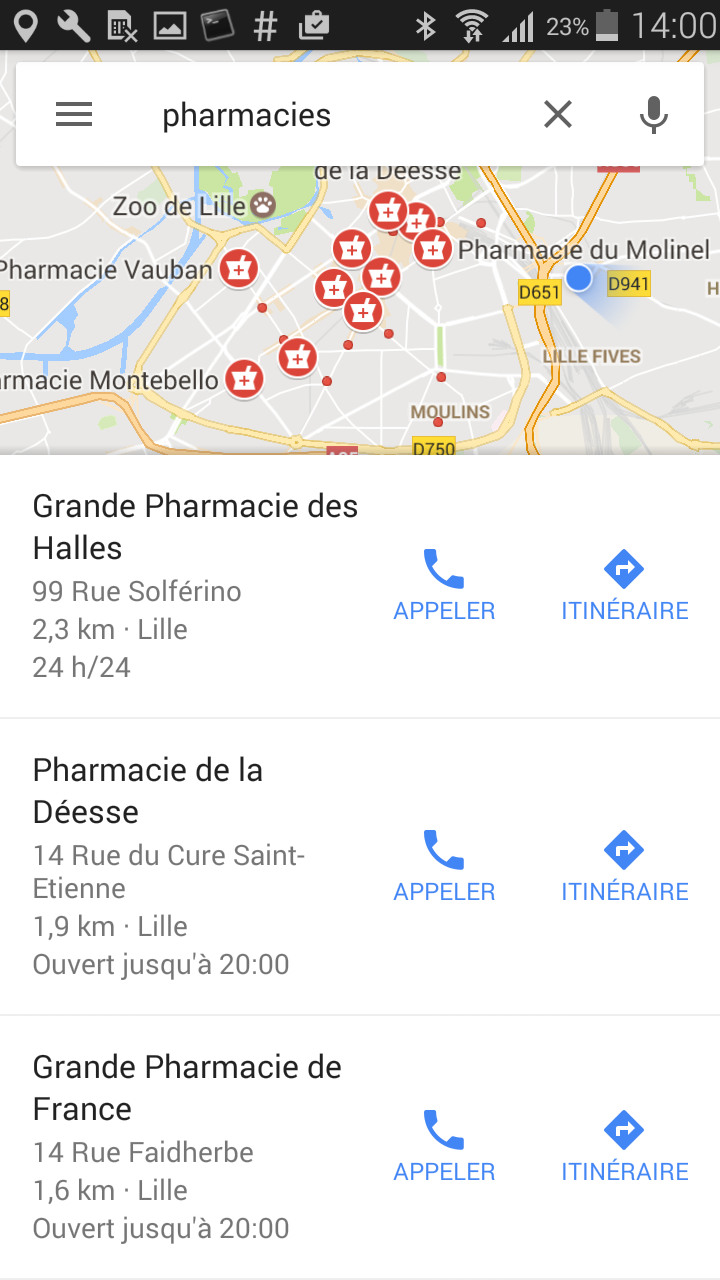This screenshot has width=720, height=1280.
Task: Select the Pharmacie Vauban map pin
Action: [238, 268]
